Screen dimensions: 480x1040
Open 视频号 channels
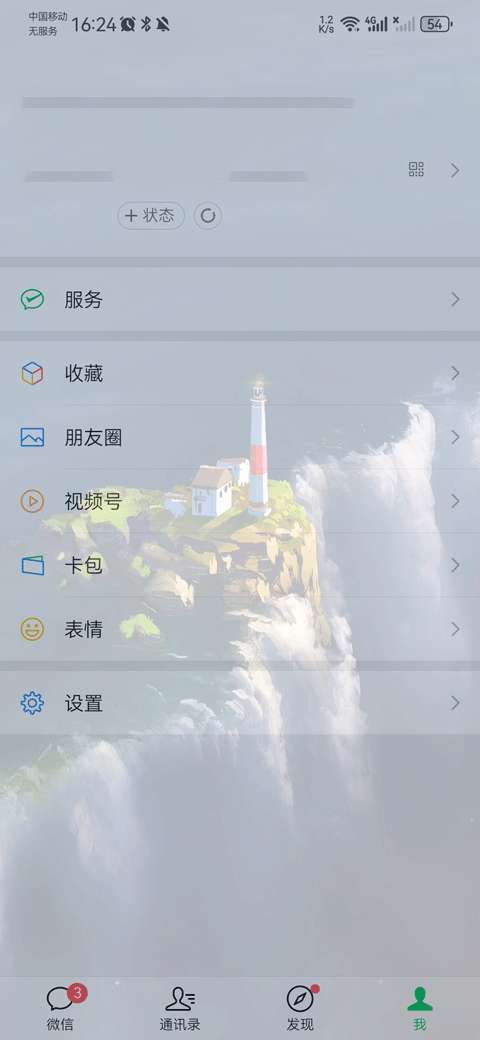tap(240, 501)
